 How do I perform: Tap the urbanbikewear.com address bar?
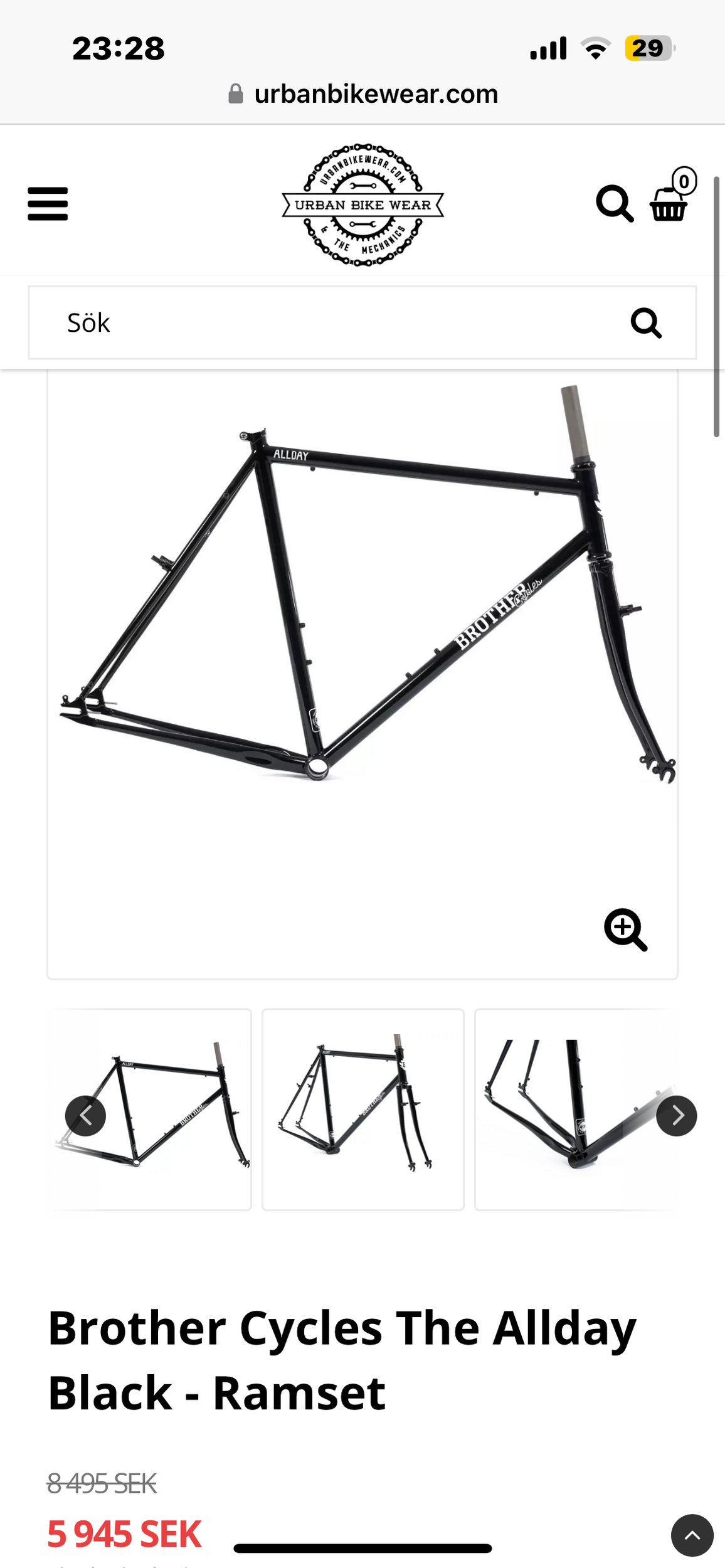[x=364, y=94]
